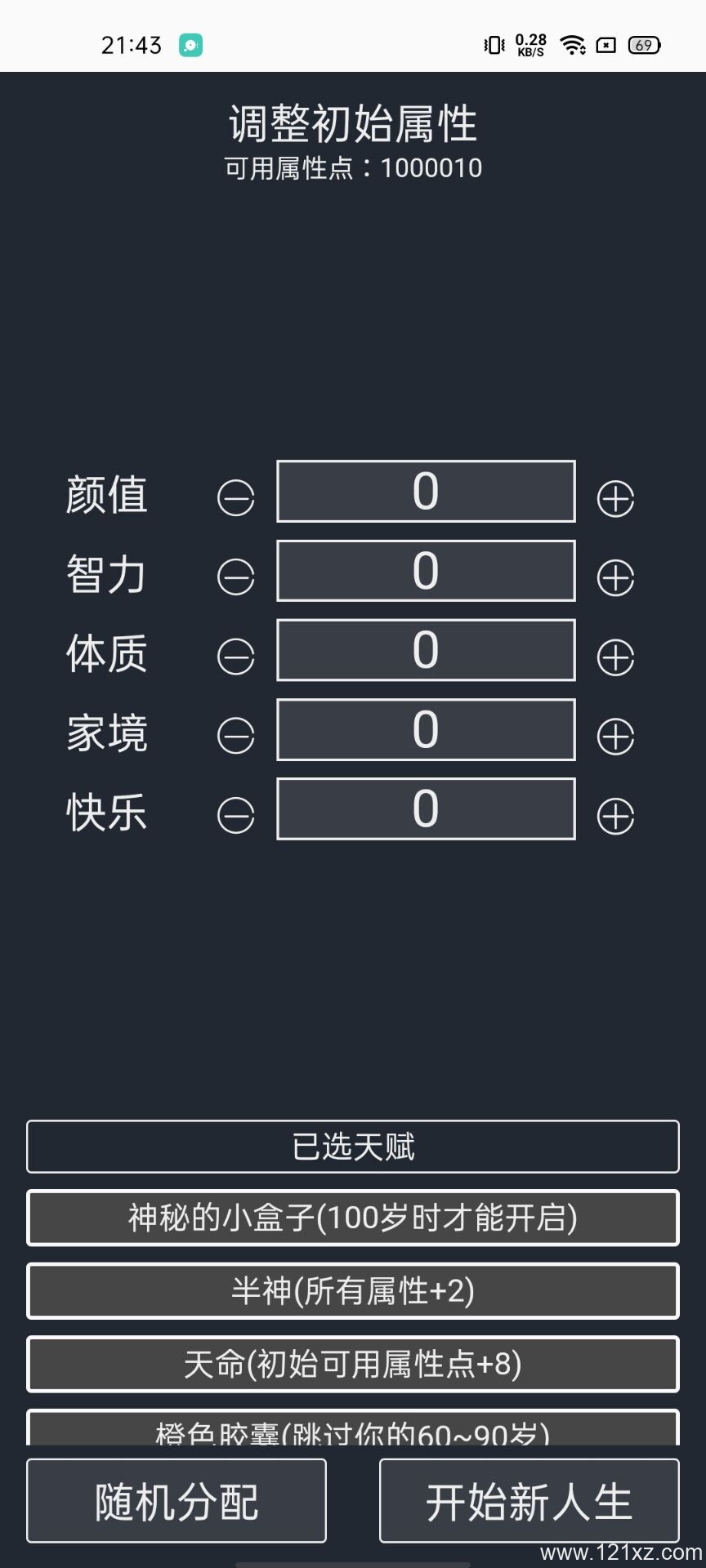Choose the 快乐 value box

[x=426, y=808]
